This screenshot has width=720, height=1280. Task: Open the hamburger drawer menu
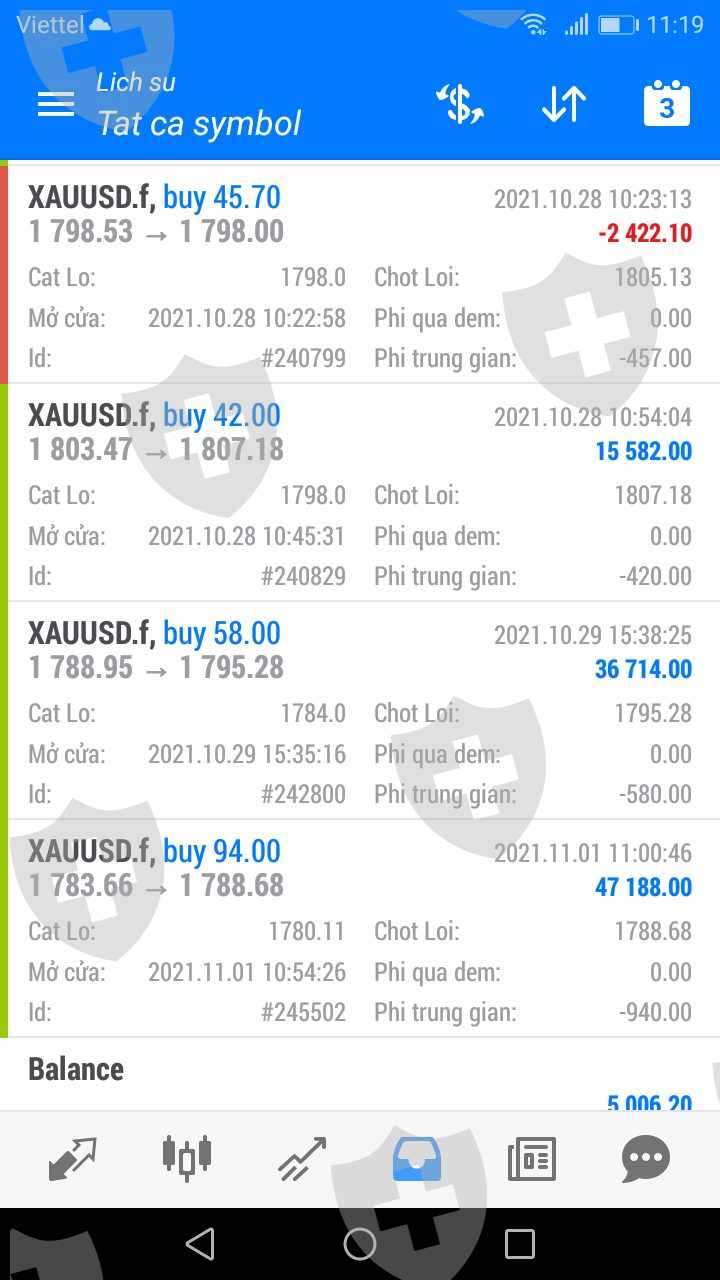tap(56, 104)
